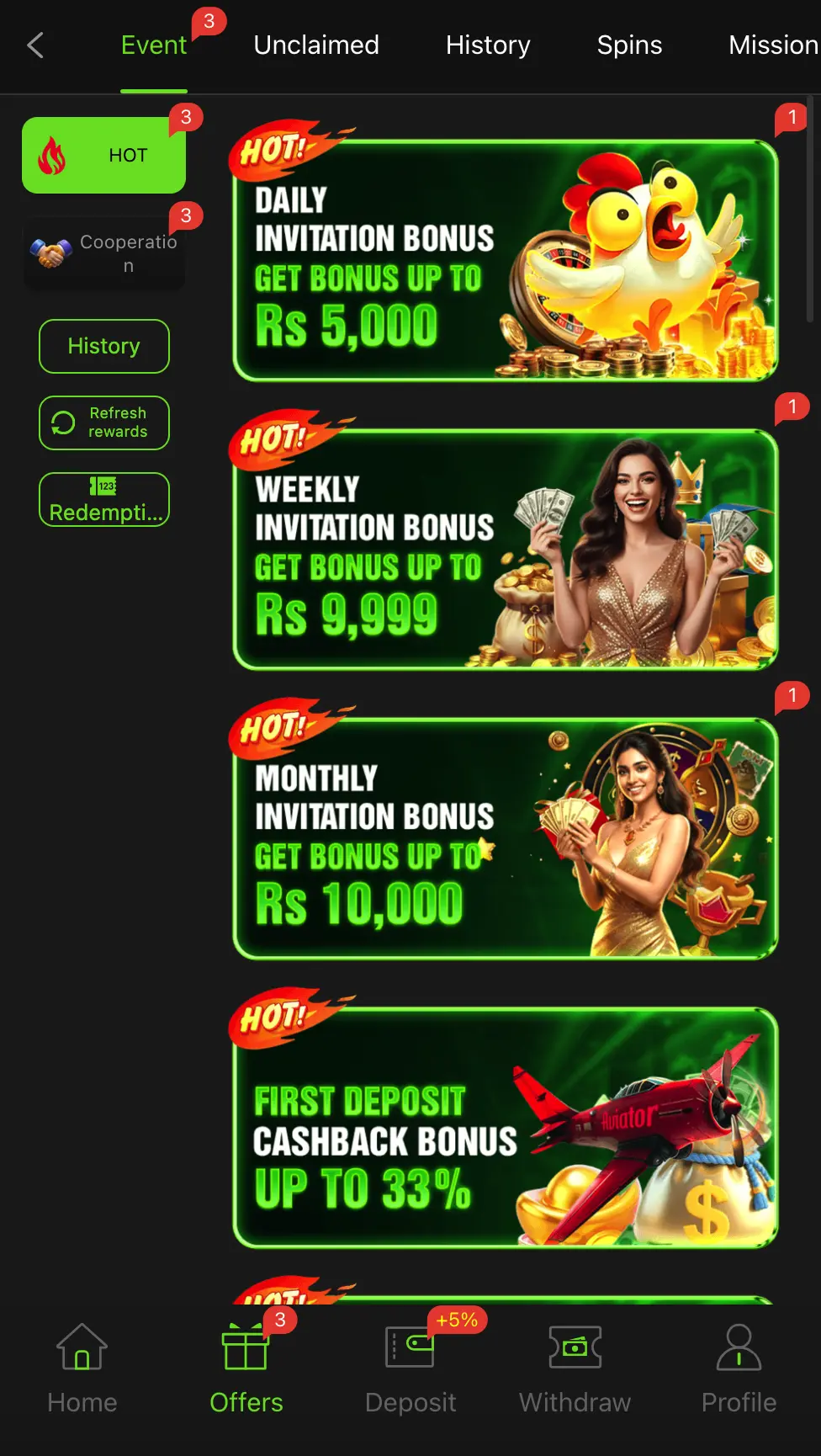Viewport: 821px width, 1456px height.
Task: Open the Spins tab
Action: click(629, 45)
